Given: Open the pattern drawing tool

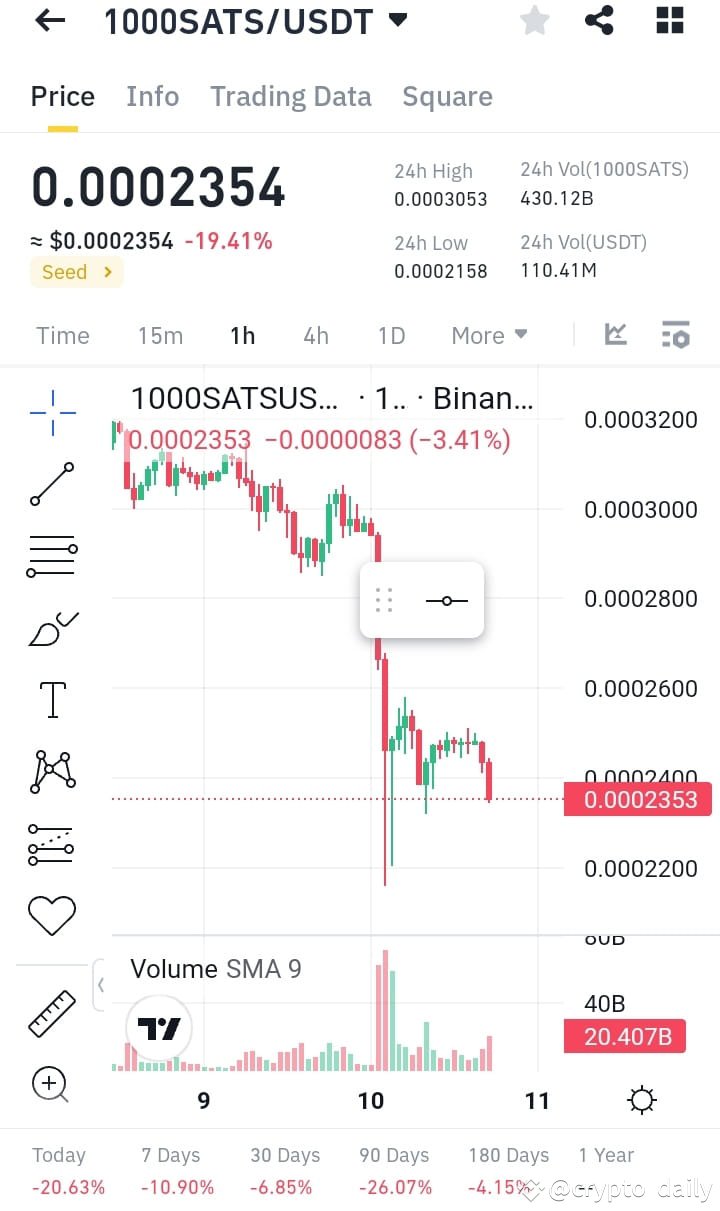Looking at the screenshot, I should (x=52, y=771).
